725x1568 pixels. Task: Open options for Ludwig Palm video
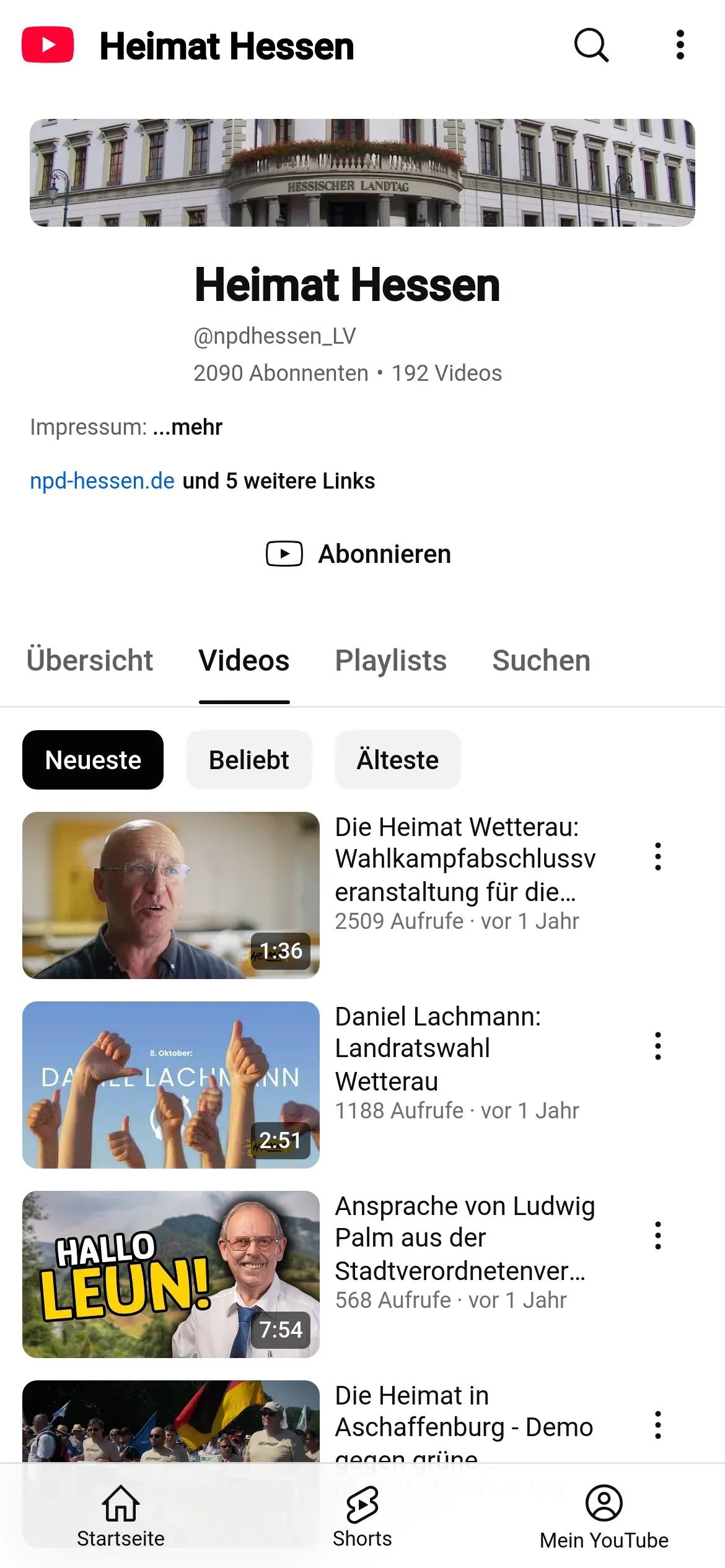(x=657, y=1235)
